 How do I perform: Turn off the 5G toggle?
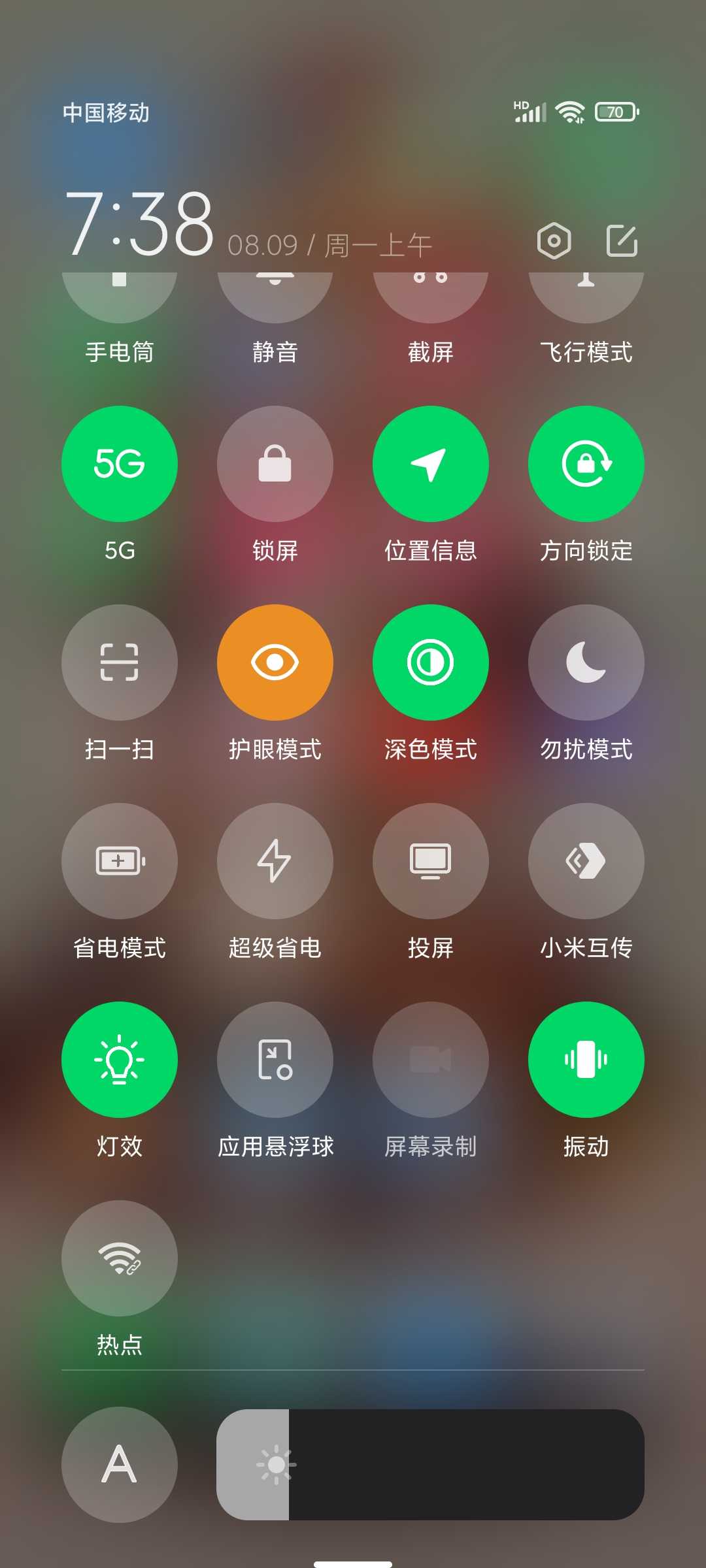(x=120, y=464)
